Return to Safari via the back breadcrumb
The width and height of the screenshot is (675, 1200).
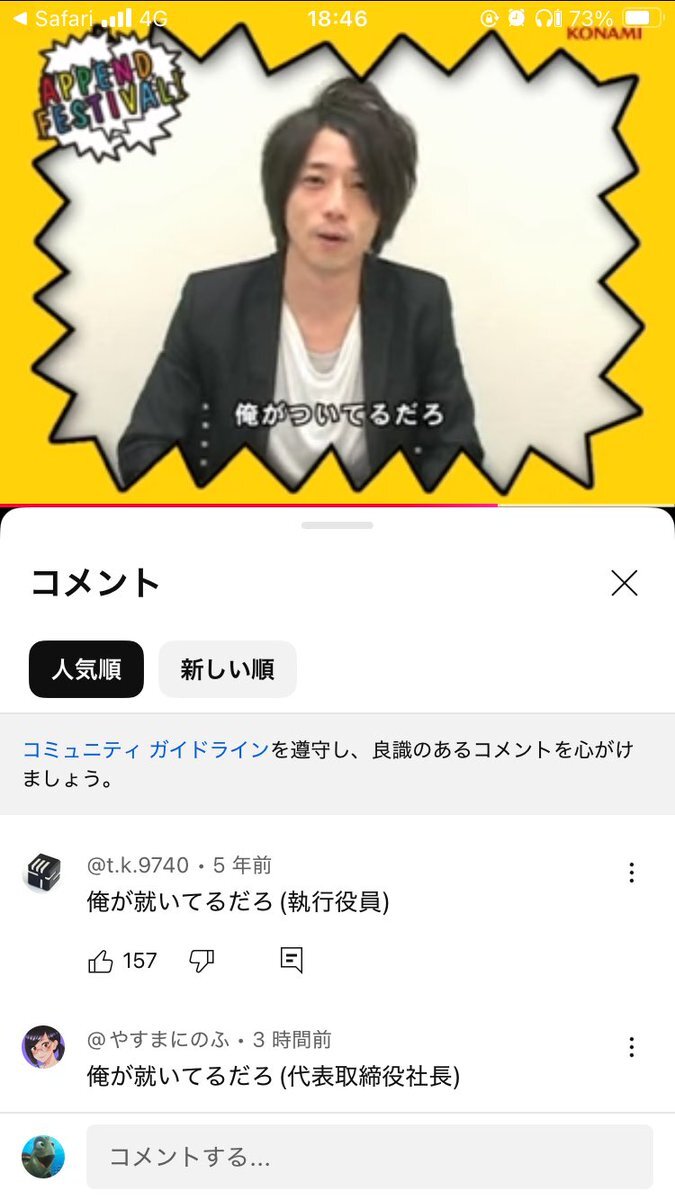point(50,18)
